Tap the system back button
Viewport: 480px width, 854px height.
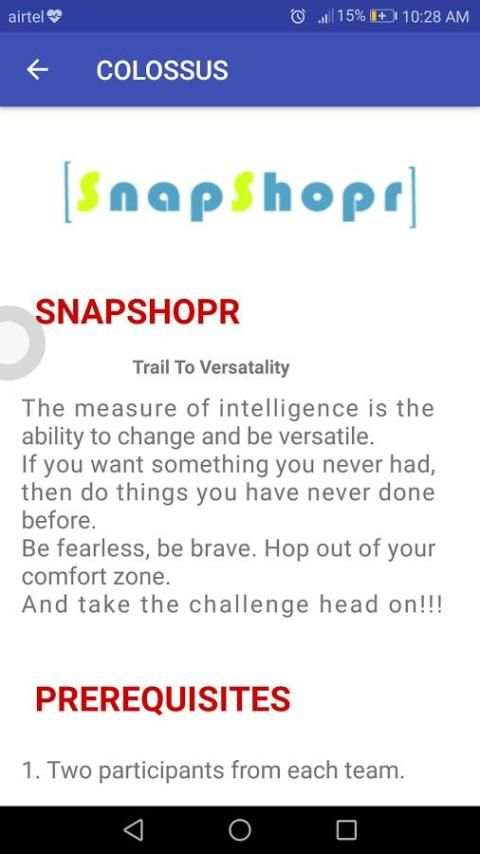(x=133, y=830)
